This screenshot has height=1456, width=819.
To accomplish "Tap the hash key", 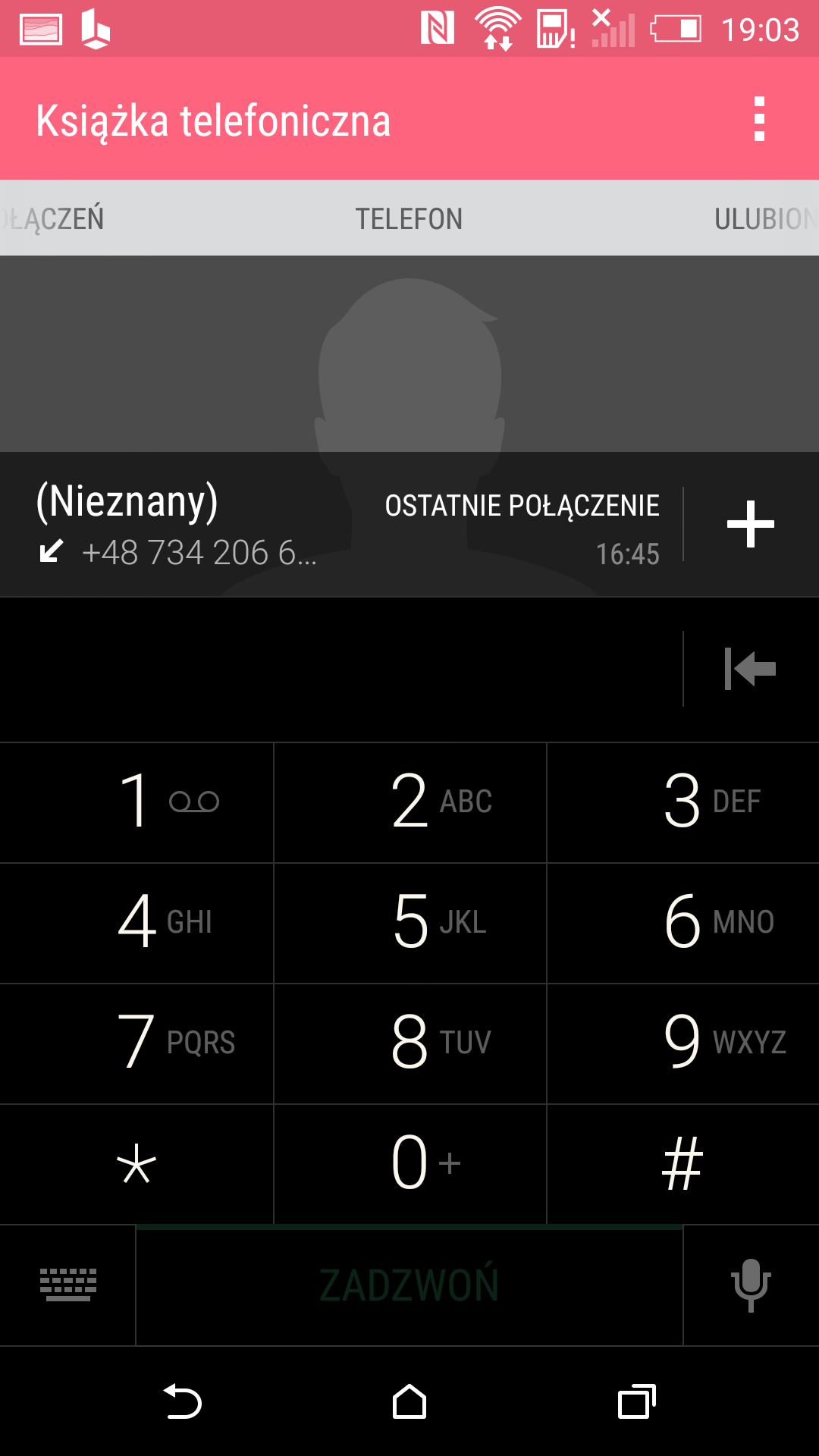I will tap(683, 1164).
